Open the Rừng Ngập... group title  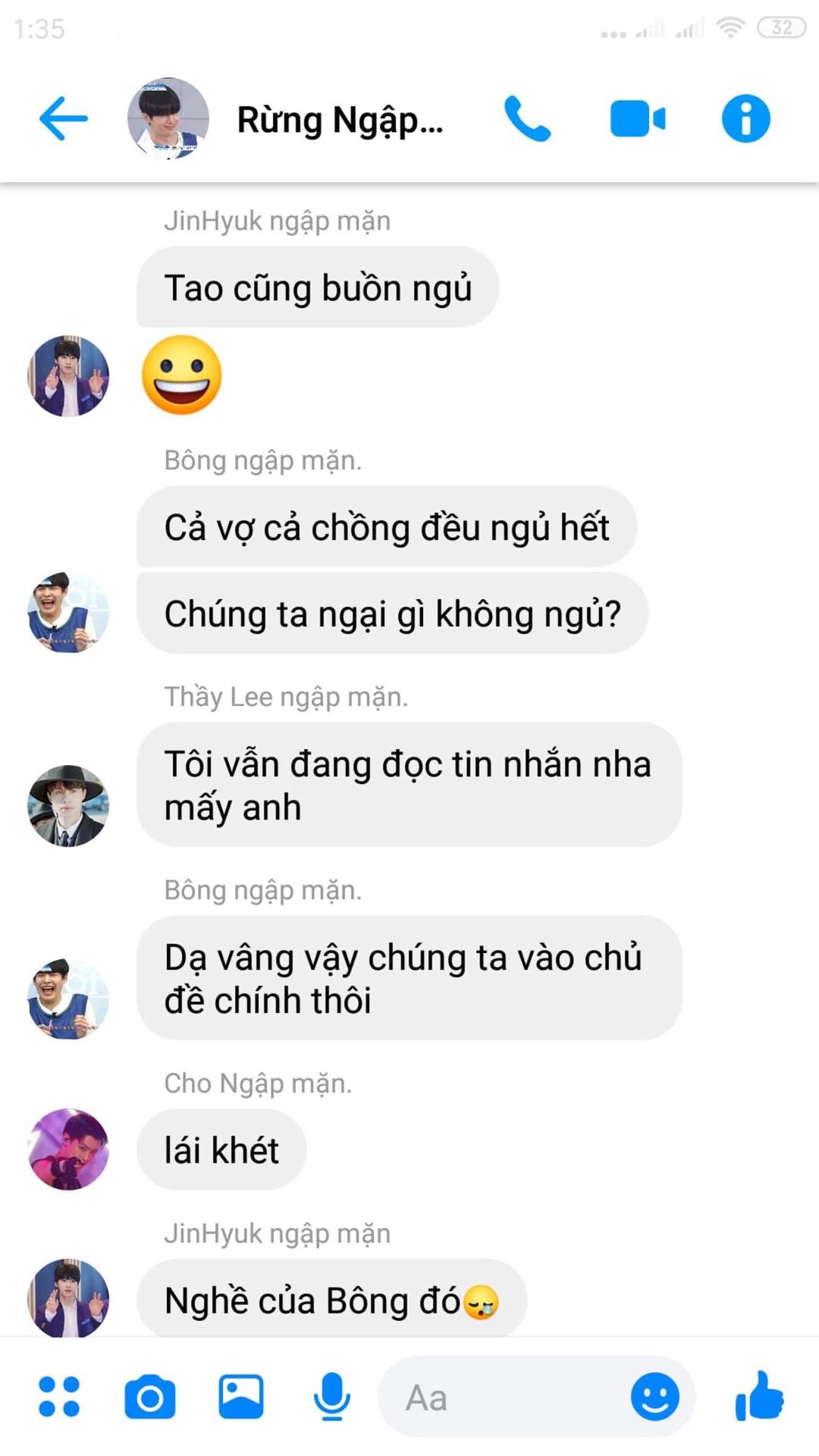340,120
